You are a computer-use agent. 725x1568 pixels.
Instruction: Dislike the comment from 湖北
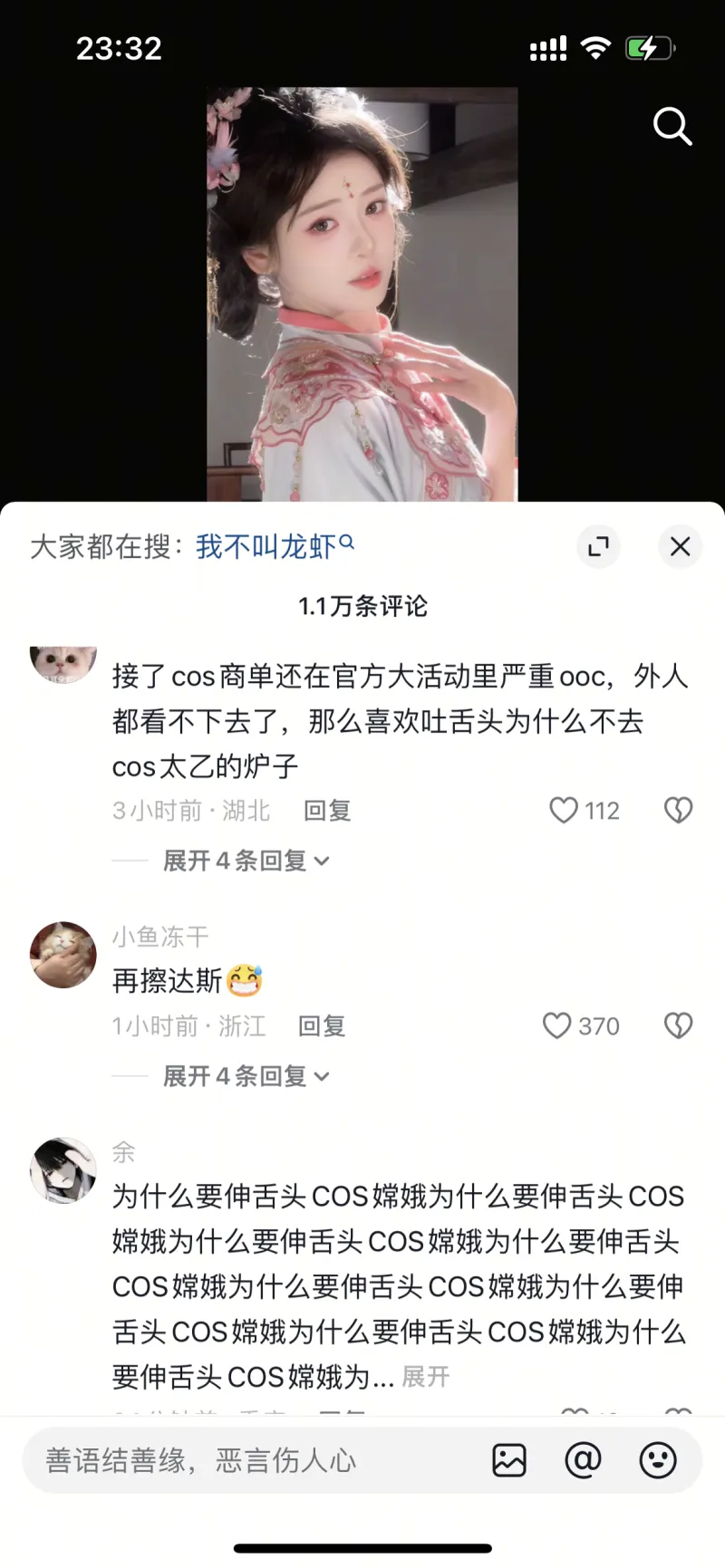coord(678,810)
